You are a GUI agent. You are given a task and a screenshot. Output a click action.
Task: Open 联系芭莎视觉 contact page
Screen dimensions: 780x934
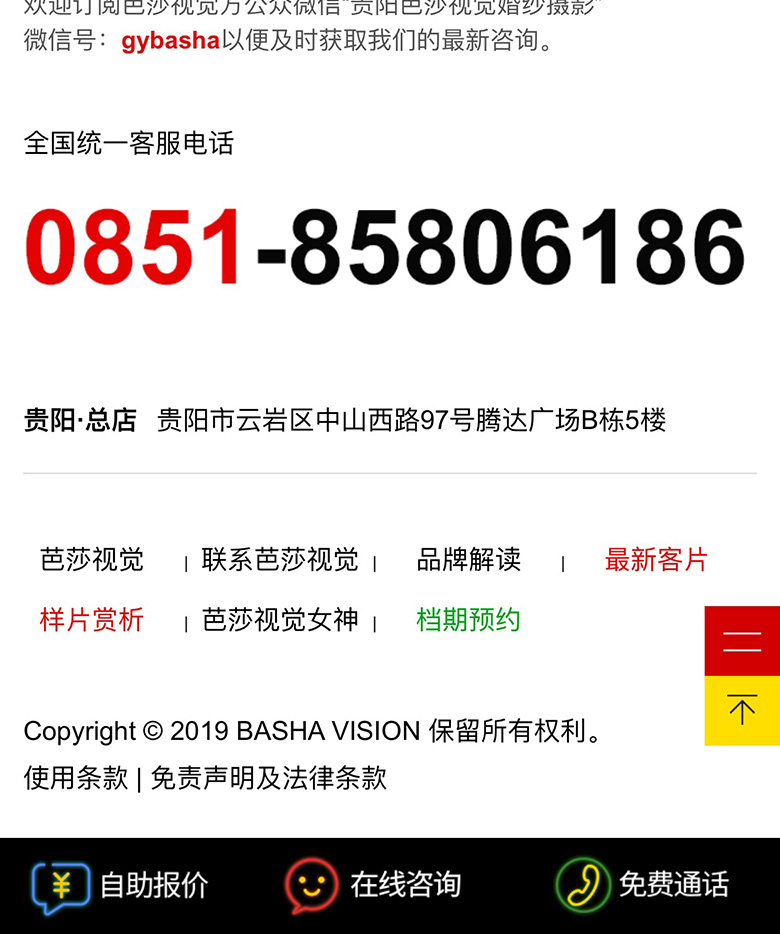tap(280, 560)
